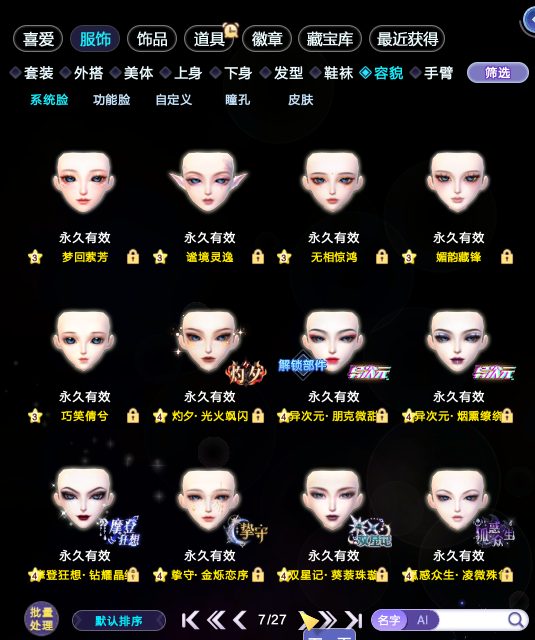Tap the 批量处理 batch button
Image resolution: width=535 pixels, height=640 pixels.
pos(42,619)
